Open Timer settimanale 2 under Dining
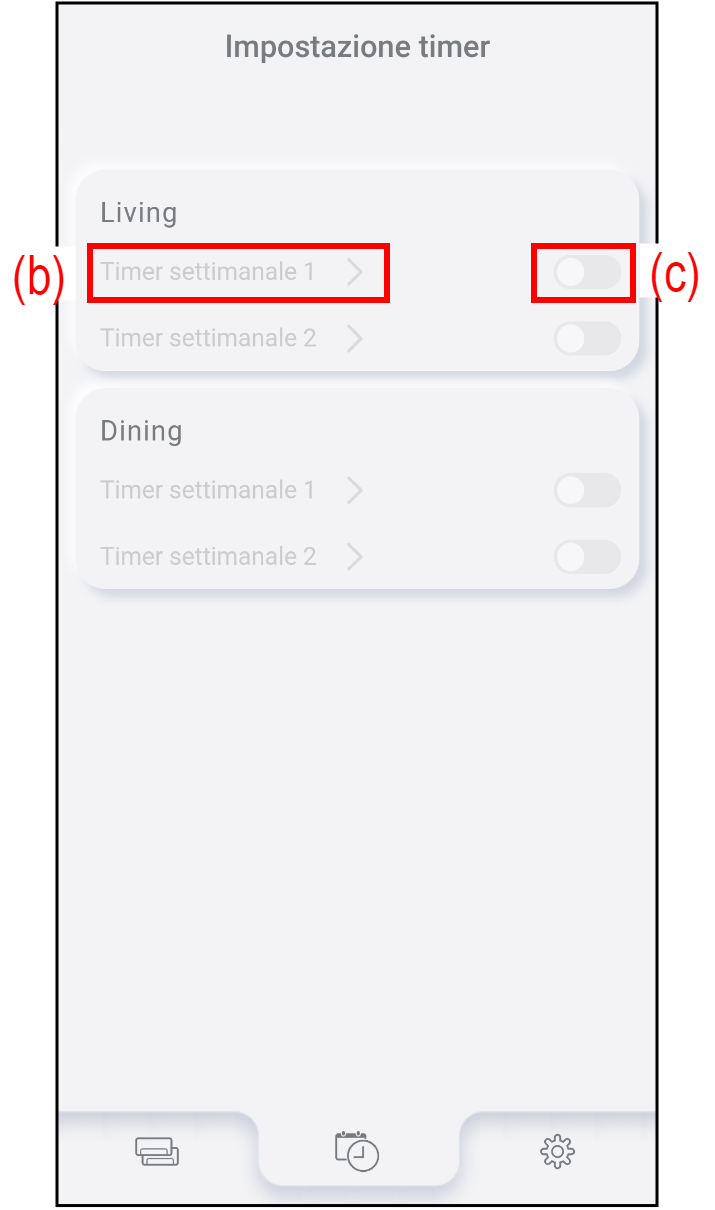 click(x=232, y=556)
